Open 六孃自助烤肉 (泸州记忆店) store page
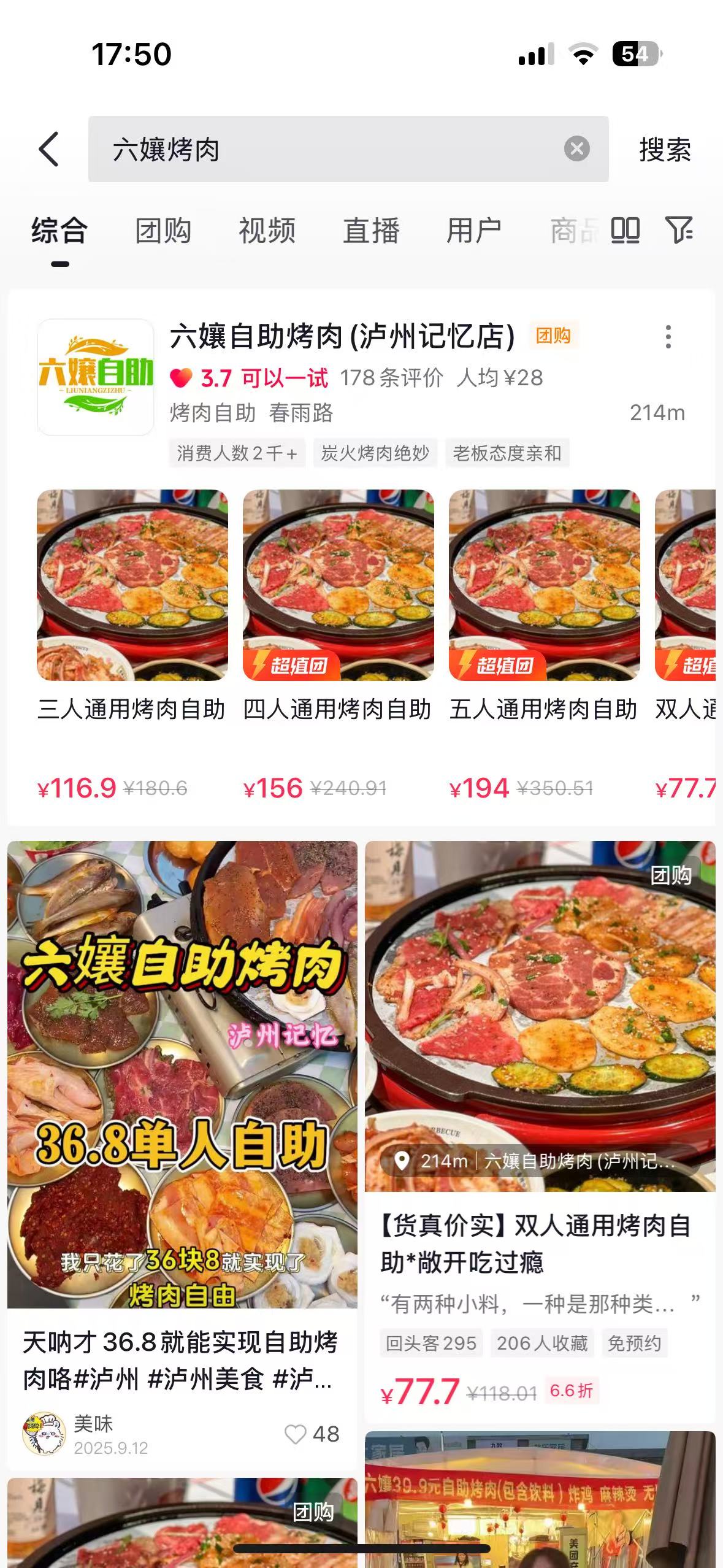 (342, 336)
